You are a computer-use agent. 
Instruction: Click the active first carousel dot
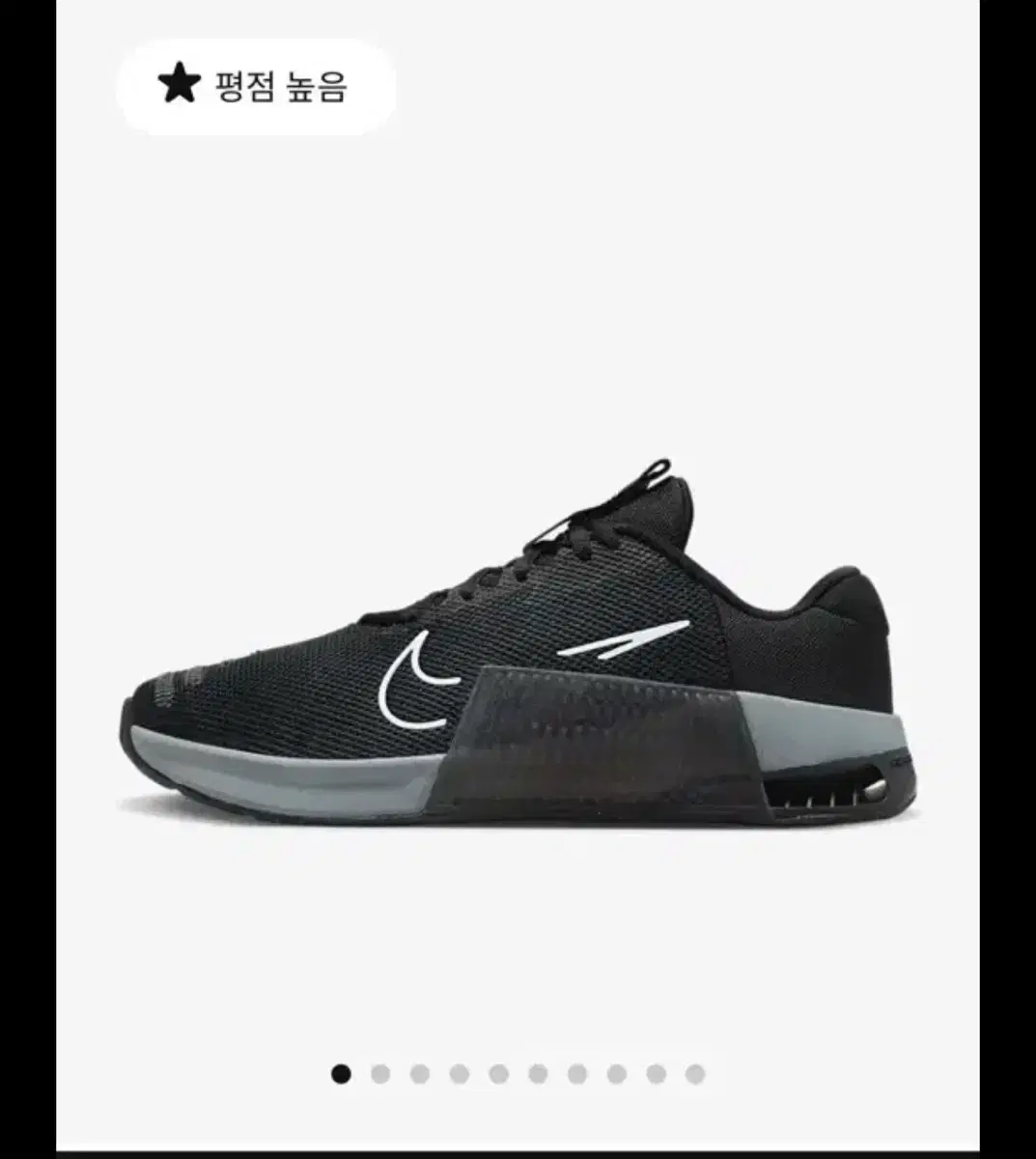click(340, 1072)
